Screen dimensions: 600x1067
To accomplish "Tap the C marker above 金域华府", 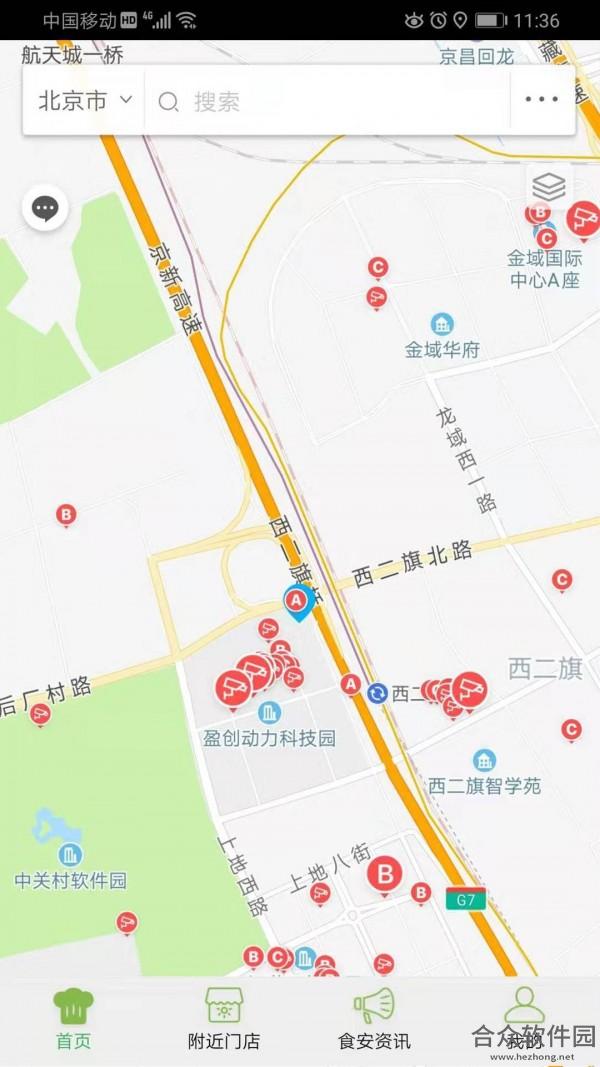I will 378,267.
